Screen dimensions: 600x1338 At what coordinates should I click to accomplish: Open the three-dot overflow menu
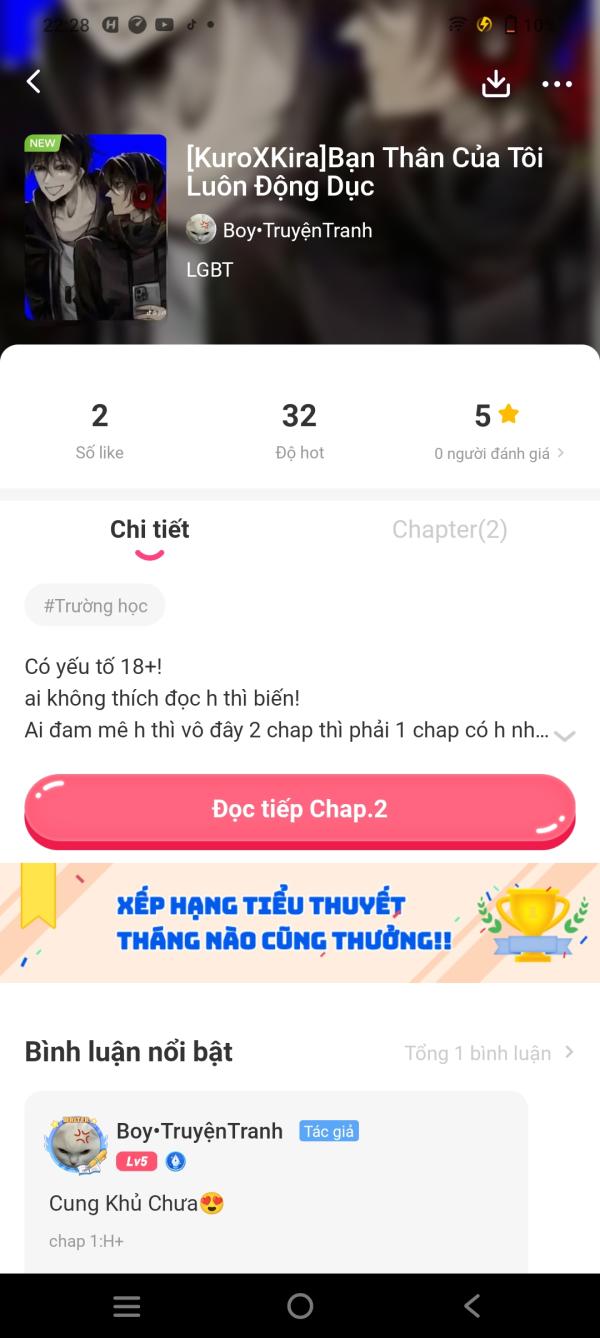(x=557, y=84)
